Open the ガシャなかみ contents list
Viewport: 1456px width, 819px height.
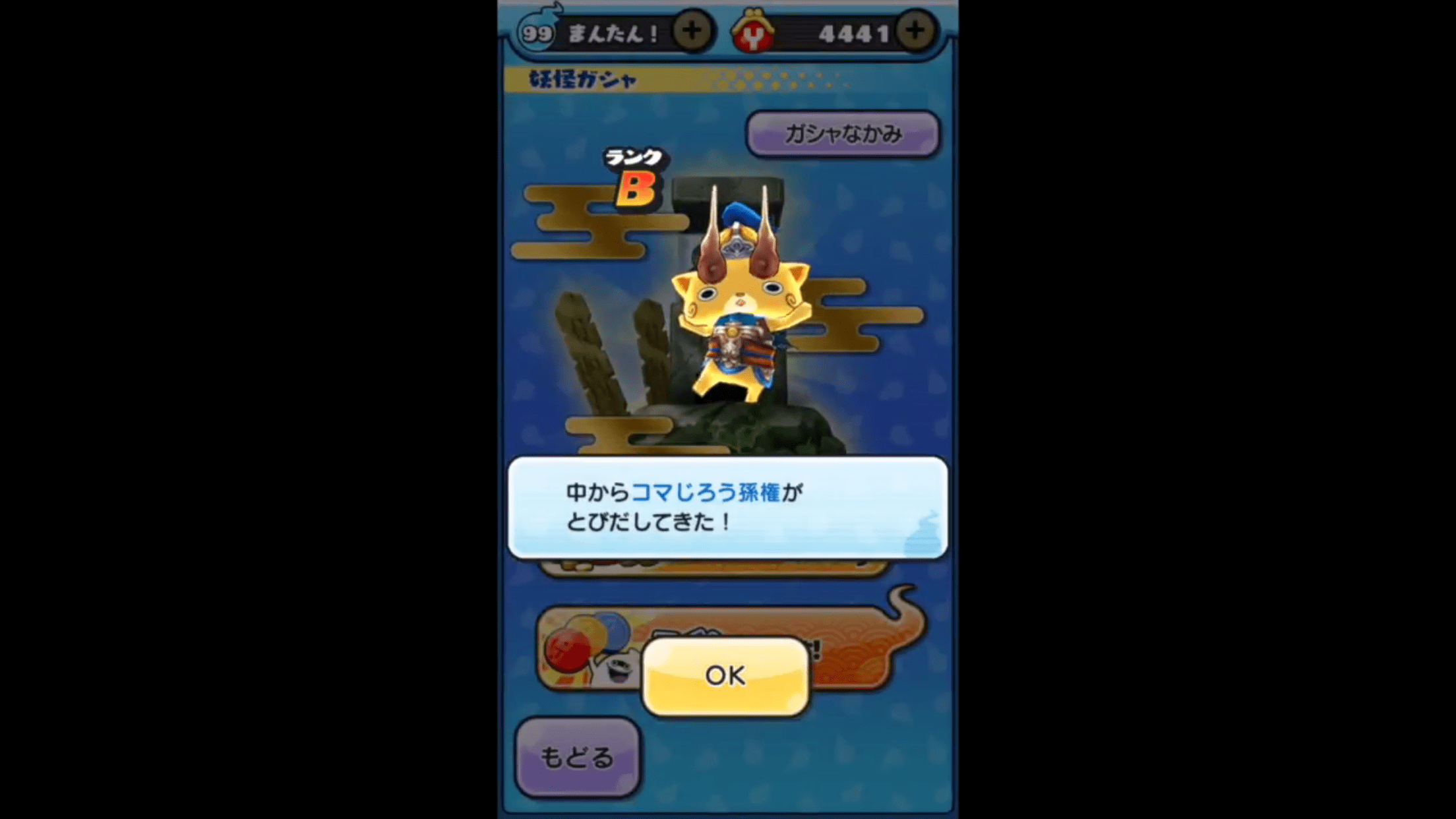pyautogui.click(x=842, y=134)
